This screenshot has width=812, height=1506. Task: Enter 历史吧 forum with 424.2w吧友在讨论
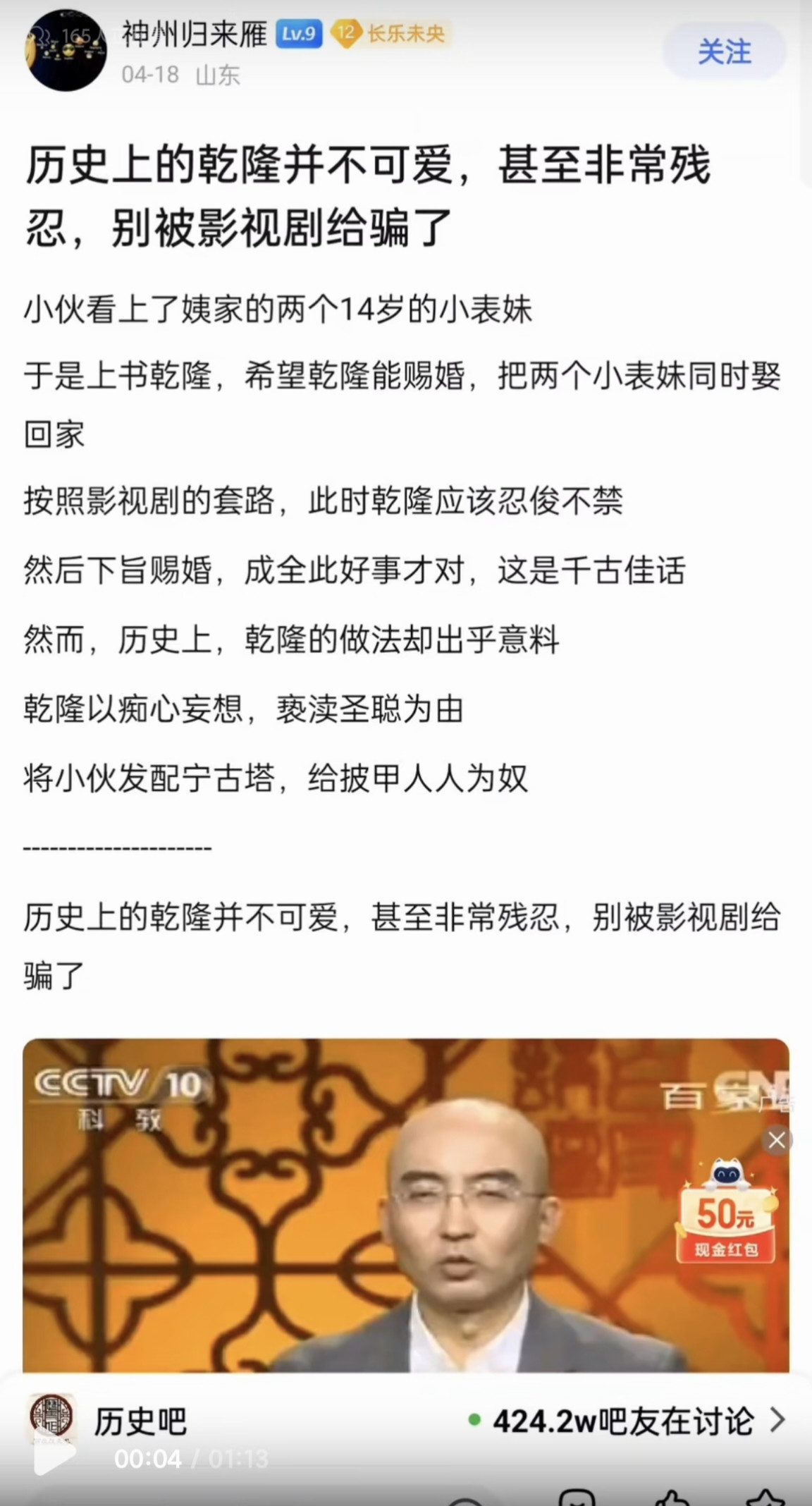point(406,1420)
